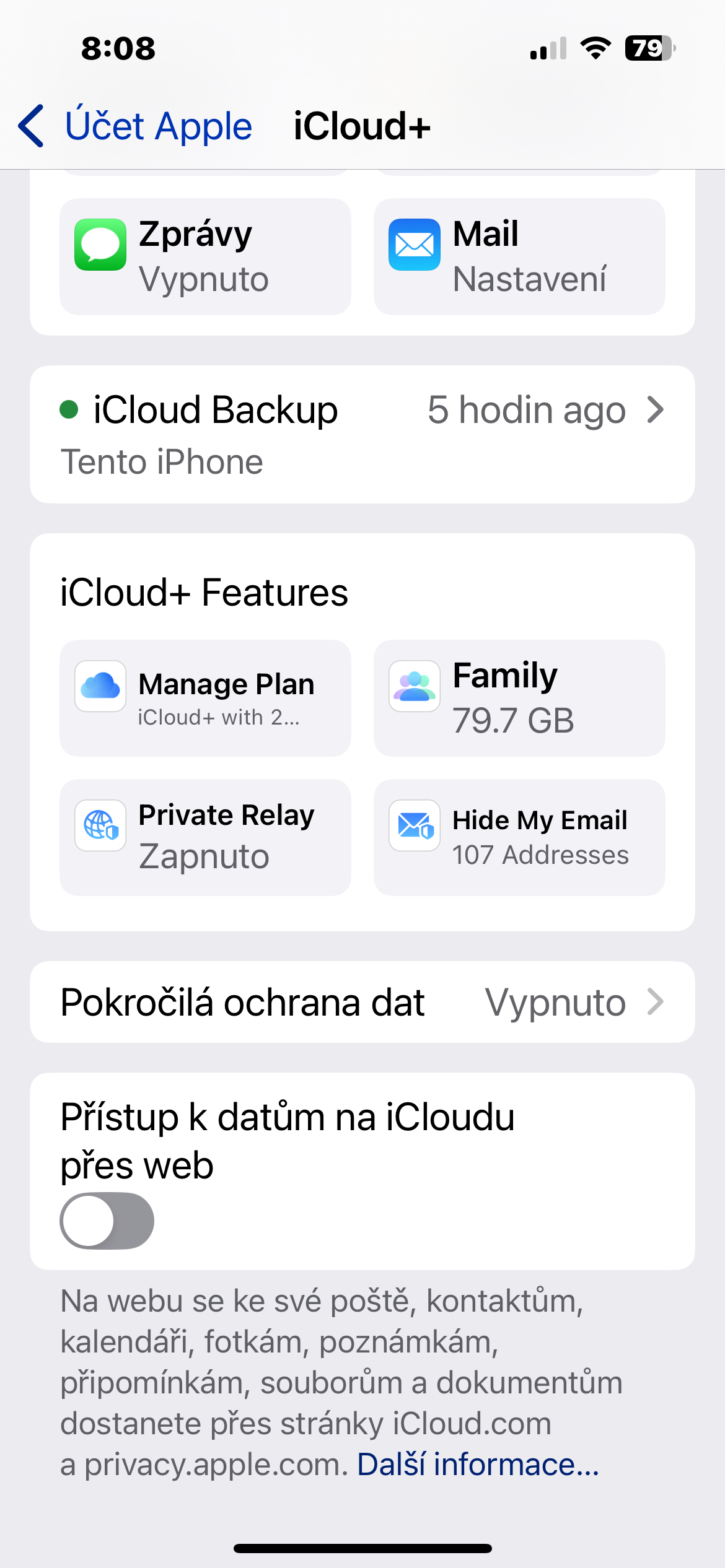Open the Zprávy iCloud card
The width and height of the screenshot is (725, 1568).
(x=205, y=256)
